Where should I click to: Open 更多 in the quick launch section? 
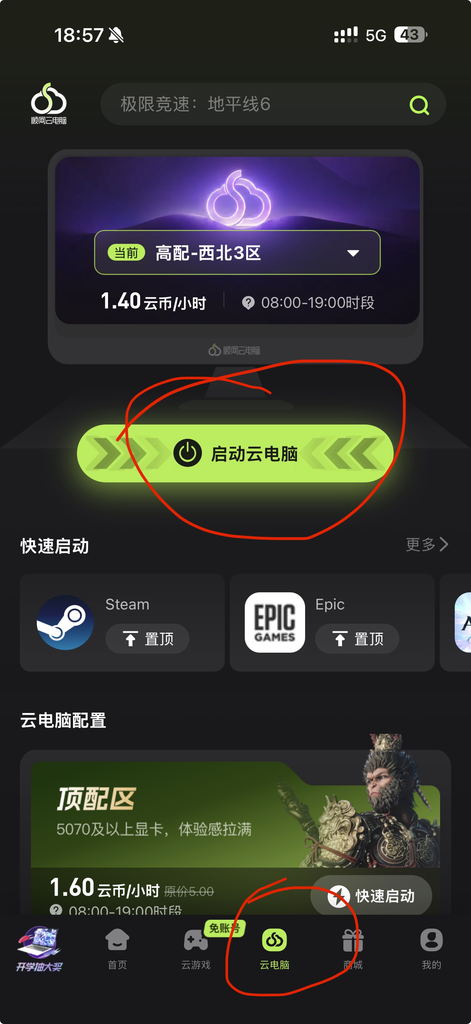(x=427, y=545)
